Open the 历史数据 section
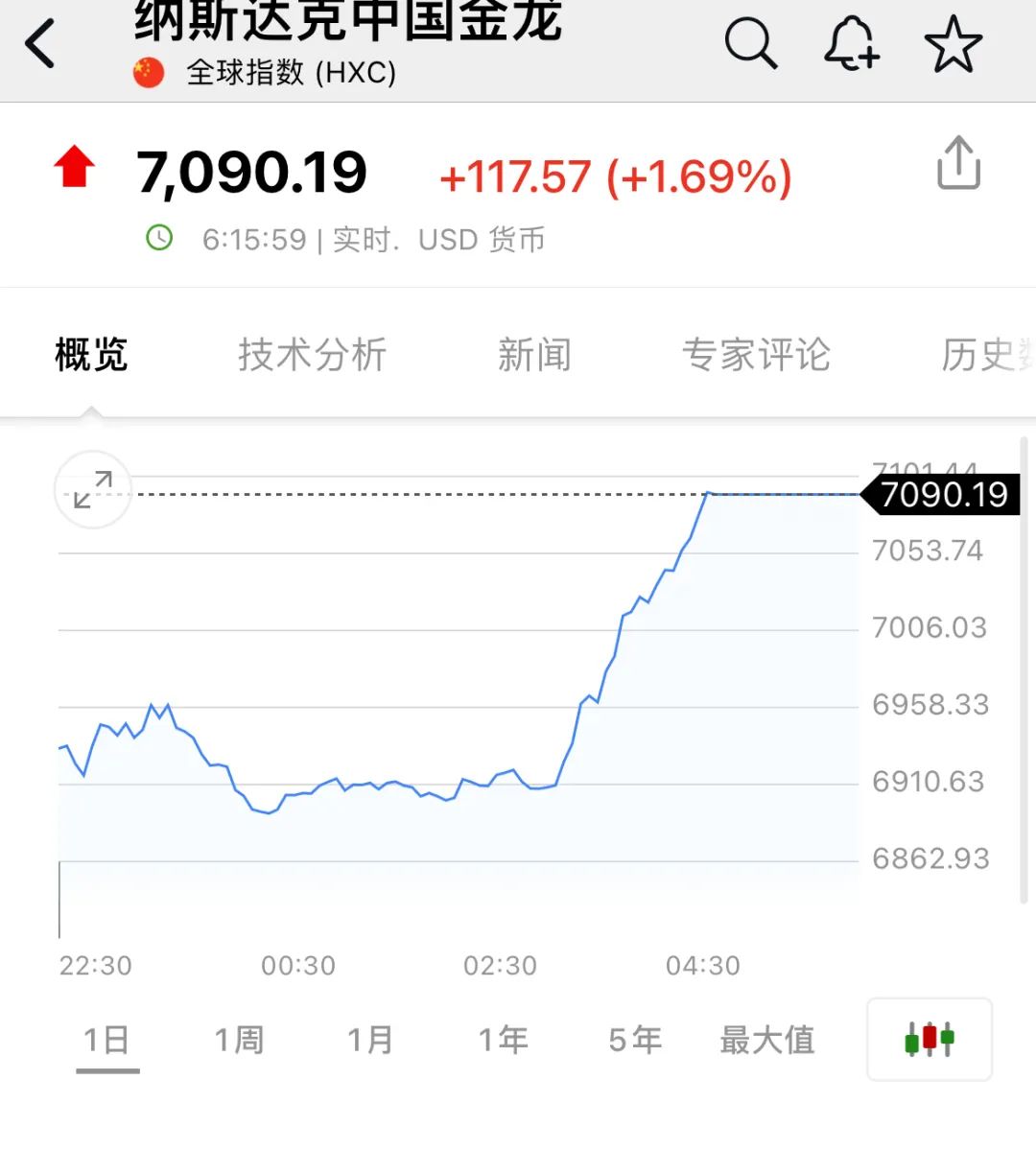This screenshot has height=1150, width=1036. point(980,355)
